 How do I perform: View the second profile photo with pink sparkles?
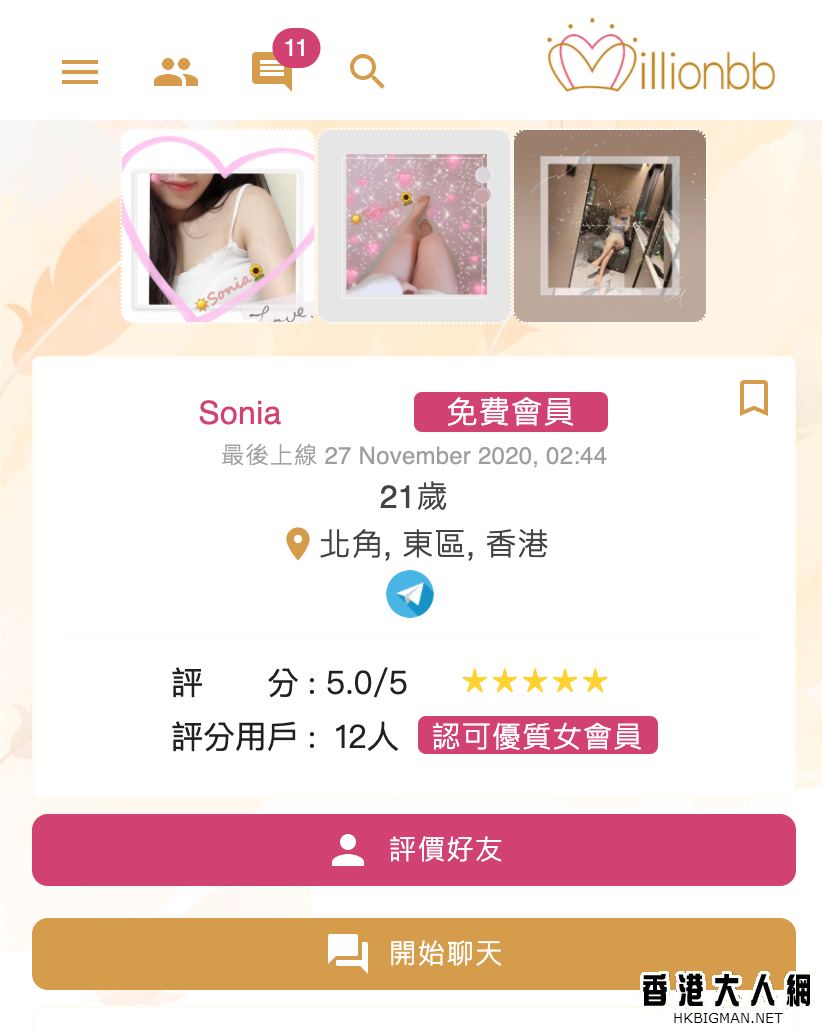414,226
